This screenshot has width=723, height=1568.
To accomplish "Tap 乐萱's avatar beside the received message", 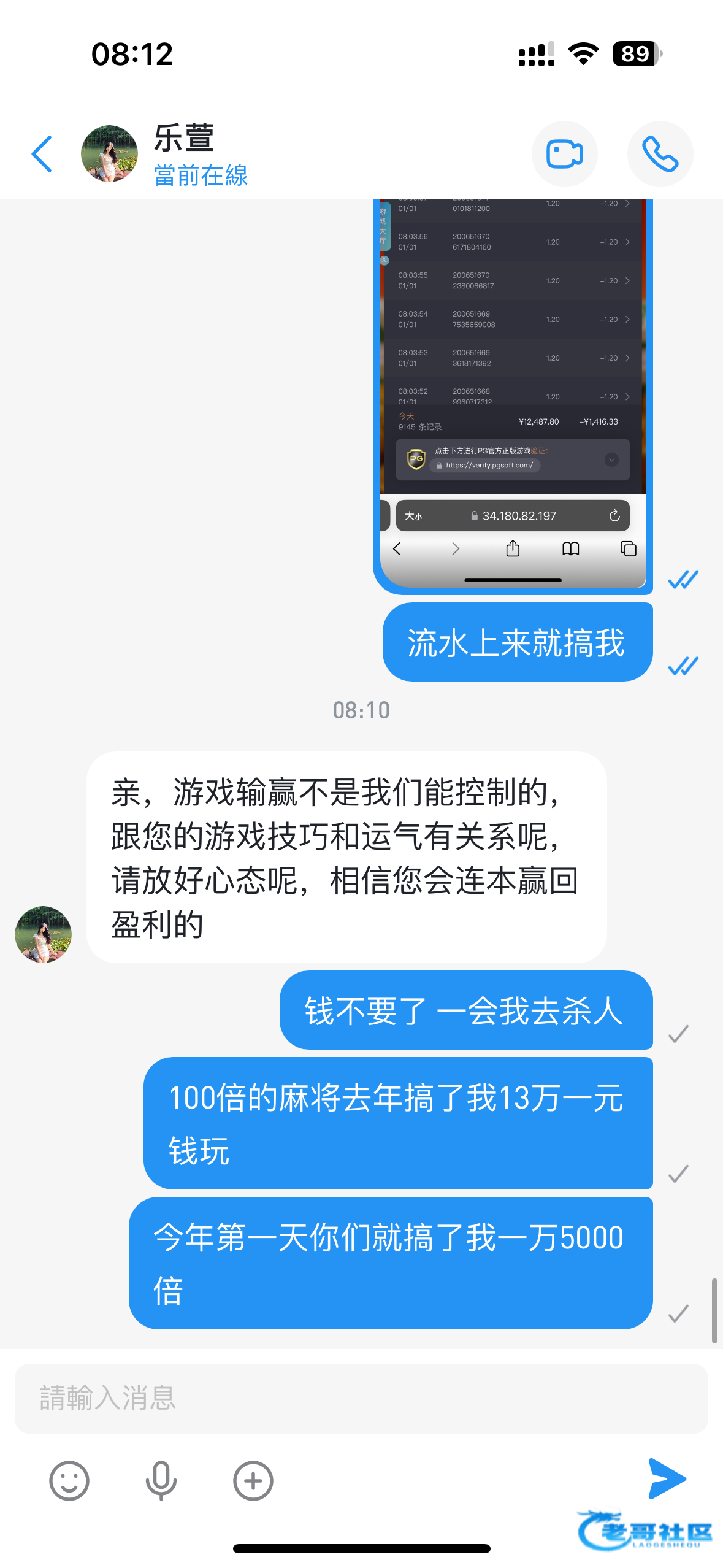I will pyautogui.click(x=43, y=934).
